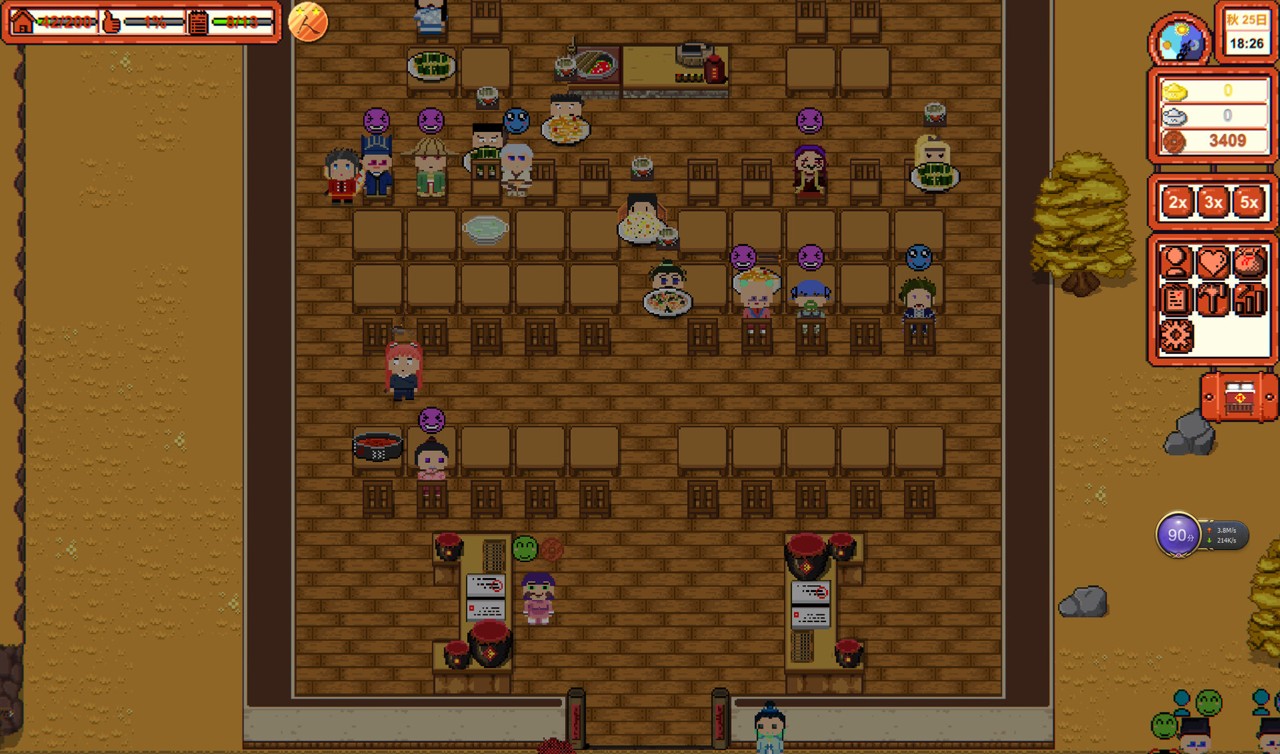Set game speed to 5x

tap(1249, 203)
